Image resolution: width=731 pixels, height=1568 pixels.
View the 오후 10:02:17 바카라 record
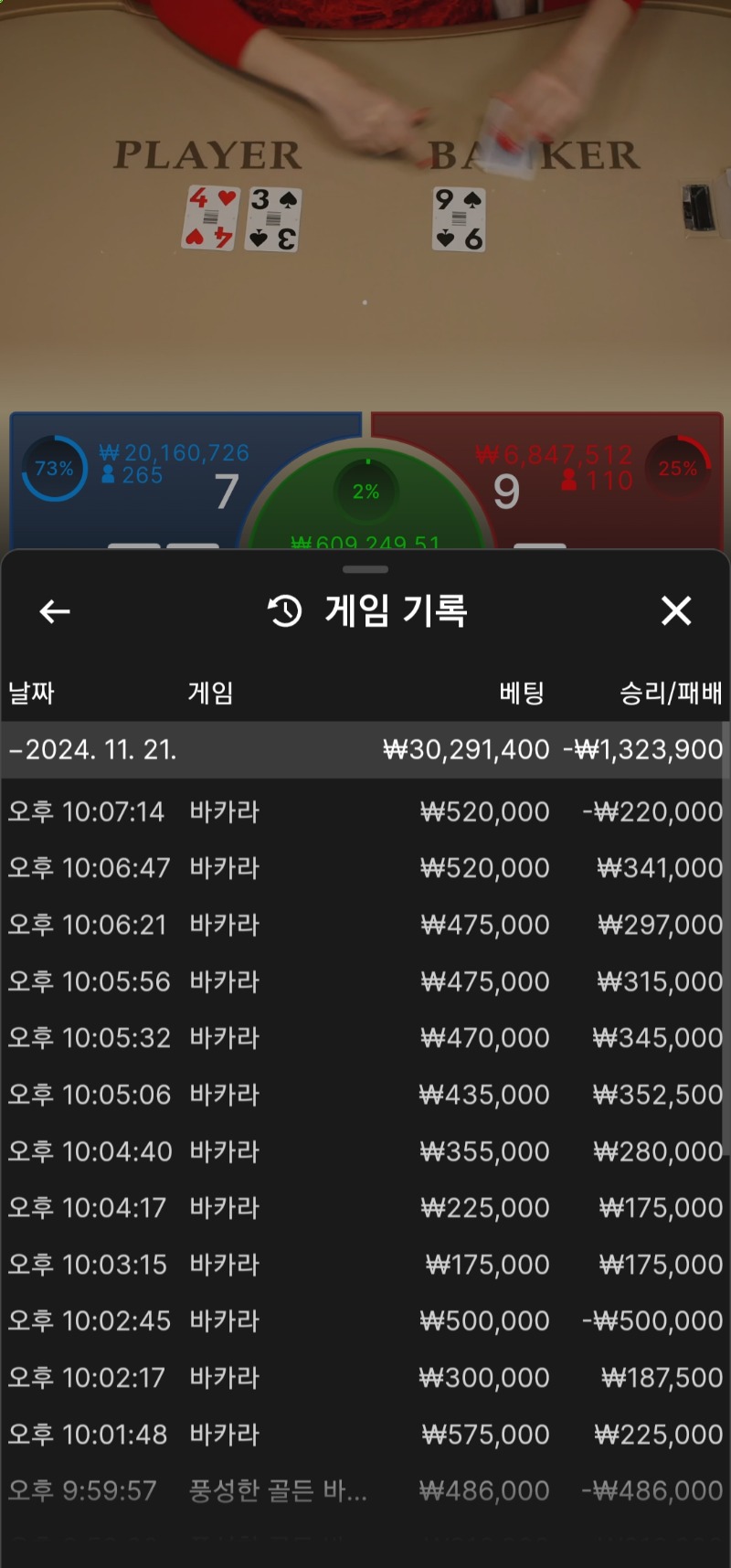pos(365,1378)
